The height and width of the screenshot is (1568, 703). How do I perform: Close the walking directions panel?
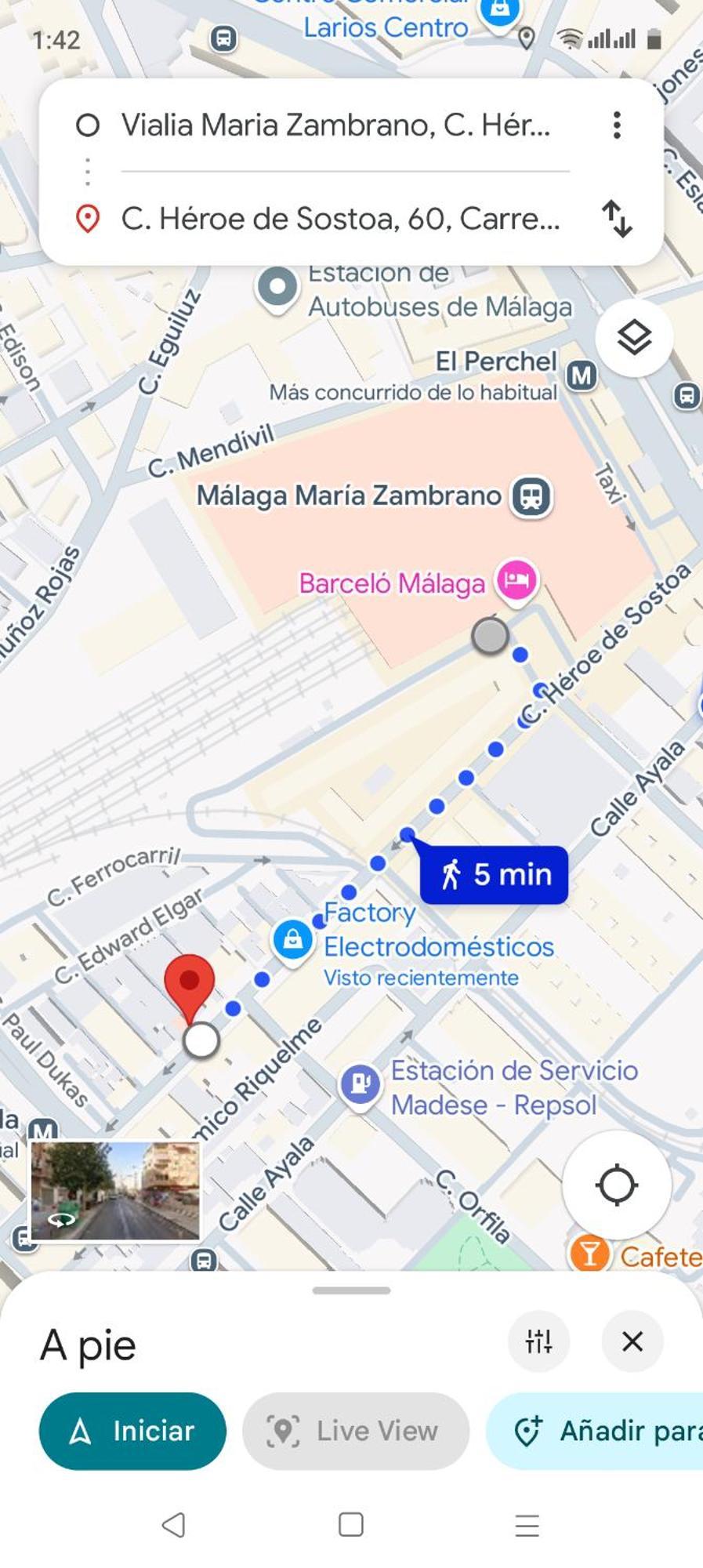(632, 1341)
